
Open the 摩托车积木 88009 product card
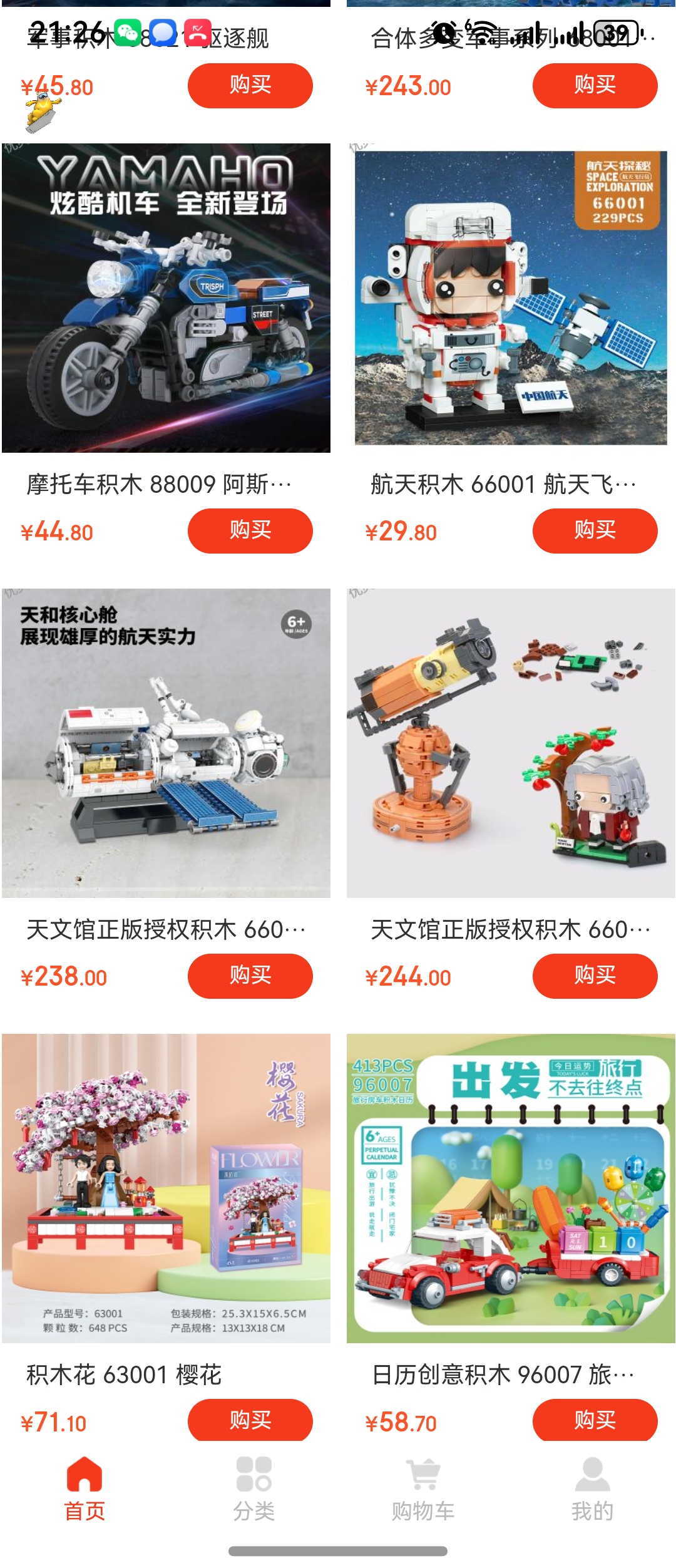click(x=166, y=298)
